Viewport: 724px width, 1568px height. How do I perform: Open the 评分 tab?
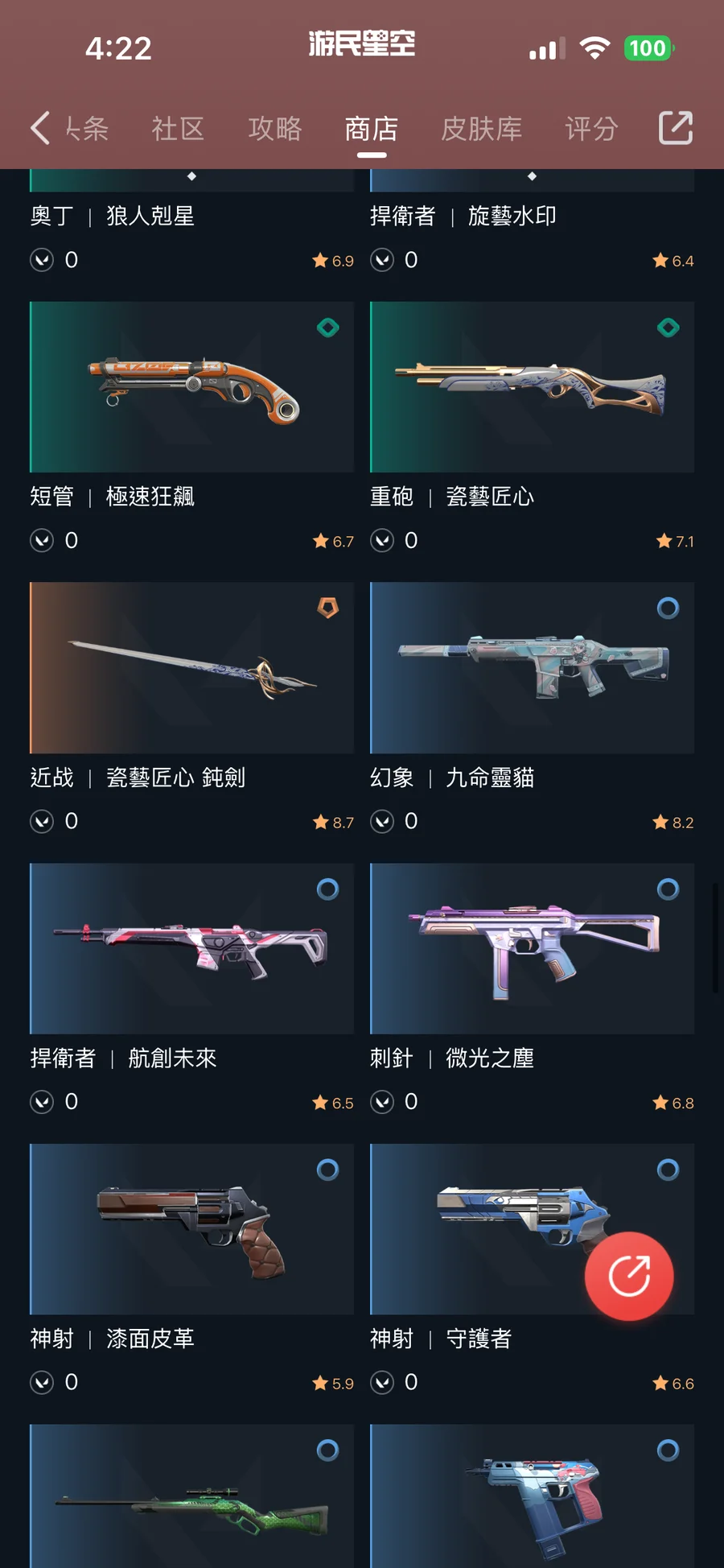591,129
